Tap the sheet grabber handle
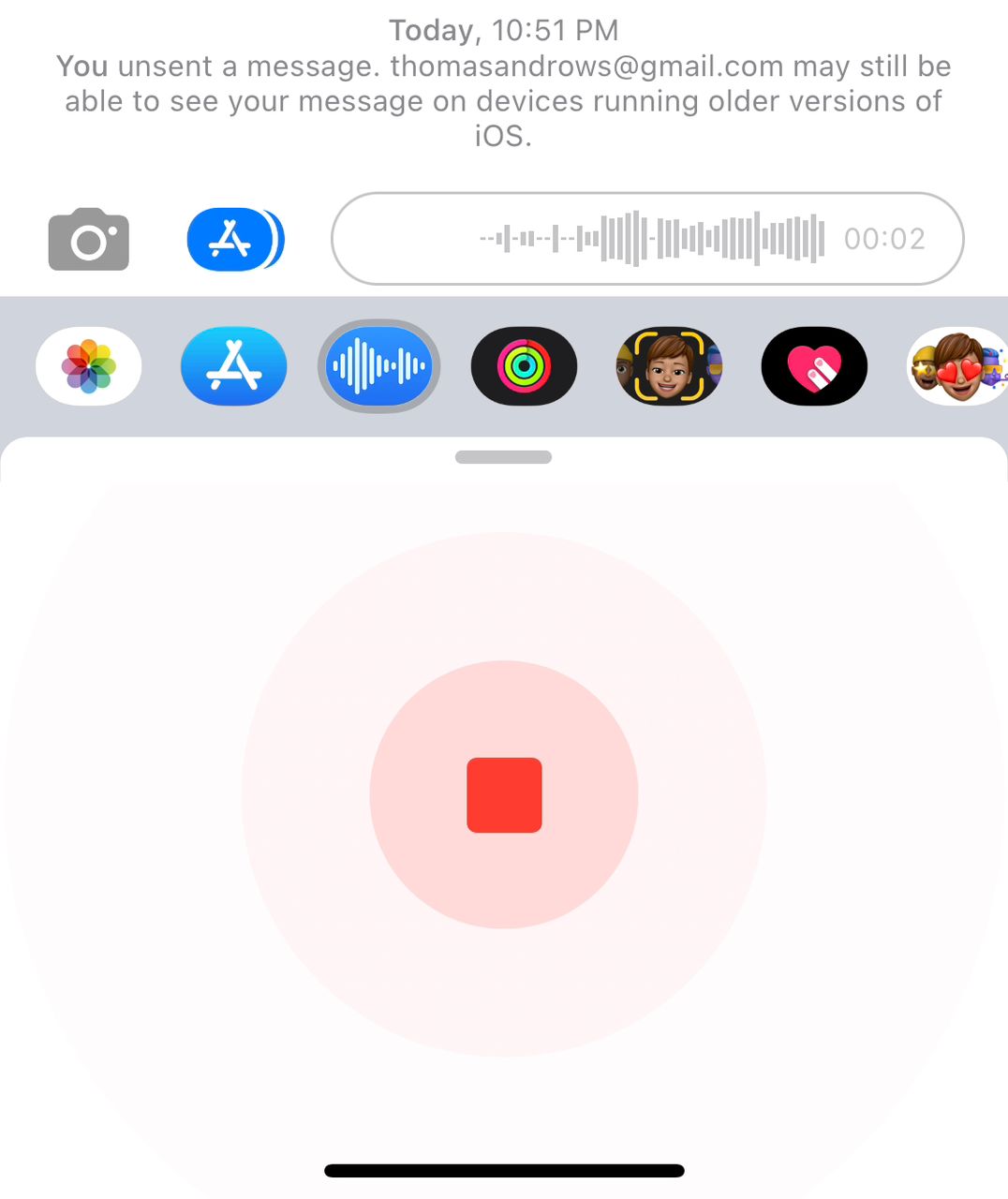The width and height of the screenshot is (1008, 1199). coord(503,457)
